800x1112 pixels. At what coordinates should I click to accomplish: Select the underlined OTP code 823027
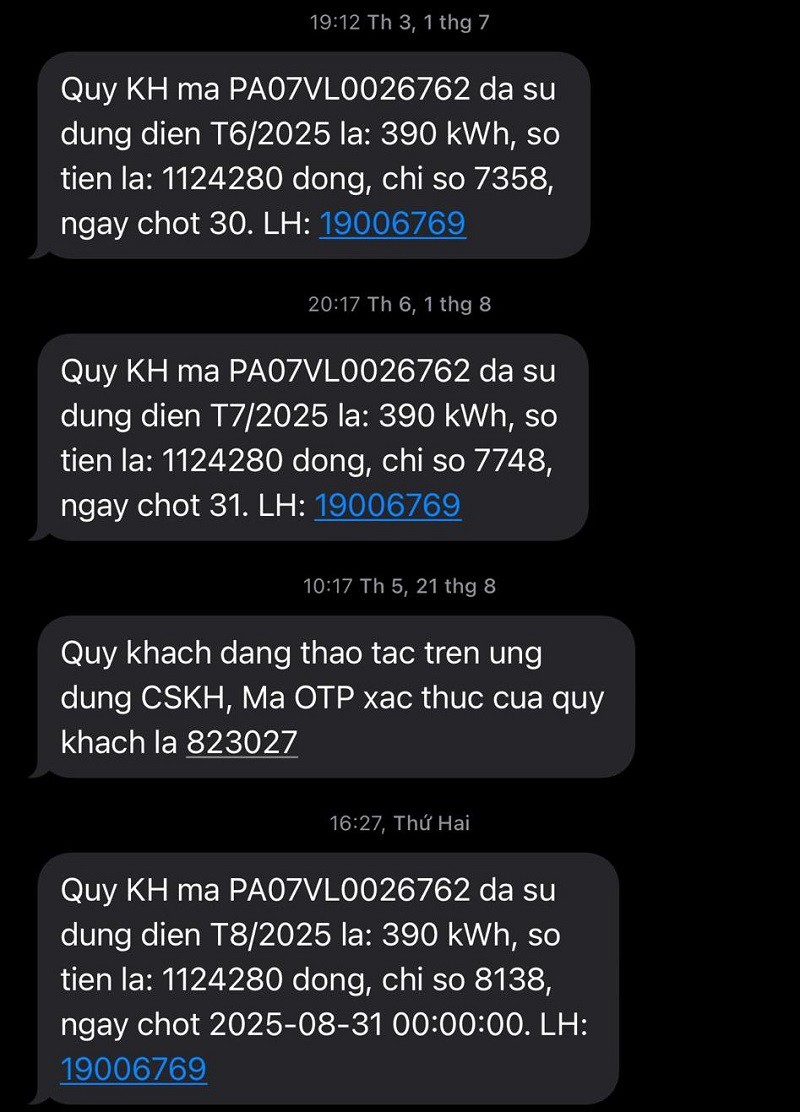click(x=243, y=742)
